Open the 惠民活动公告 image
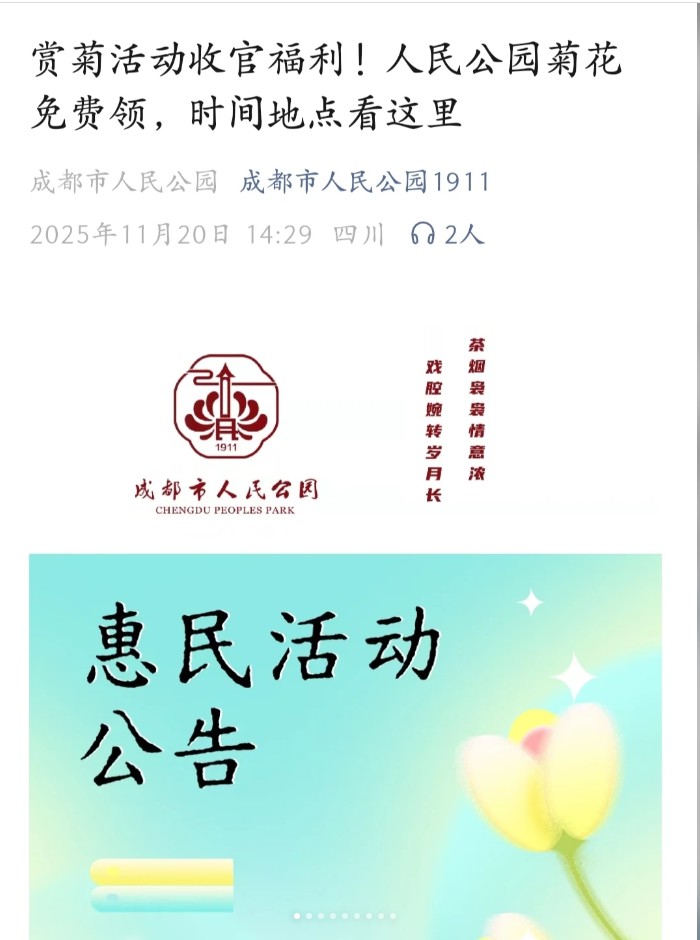 345,740
